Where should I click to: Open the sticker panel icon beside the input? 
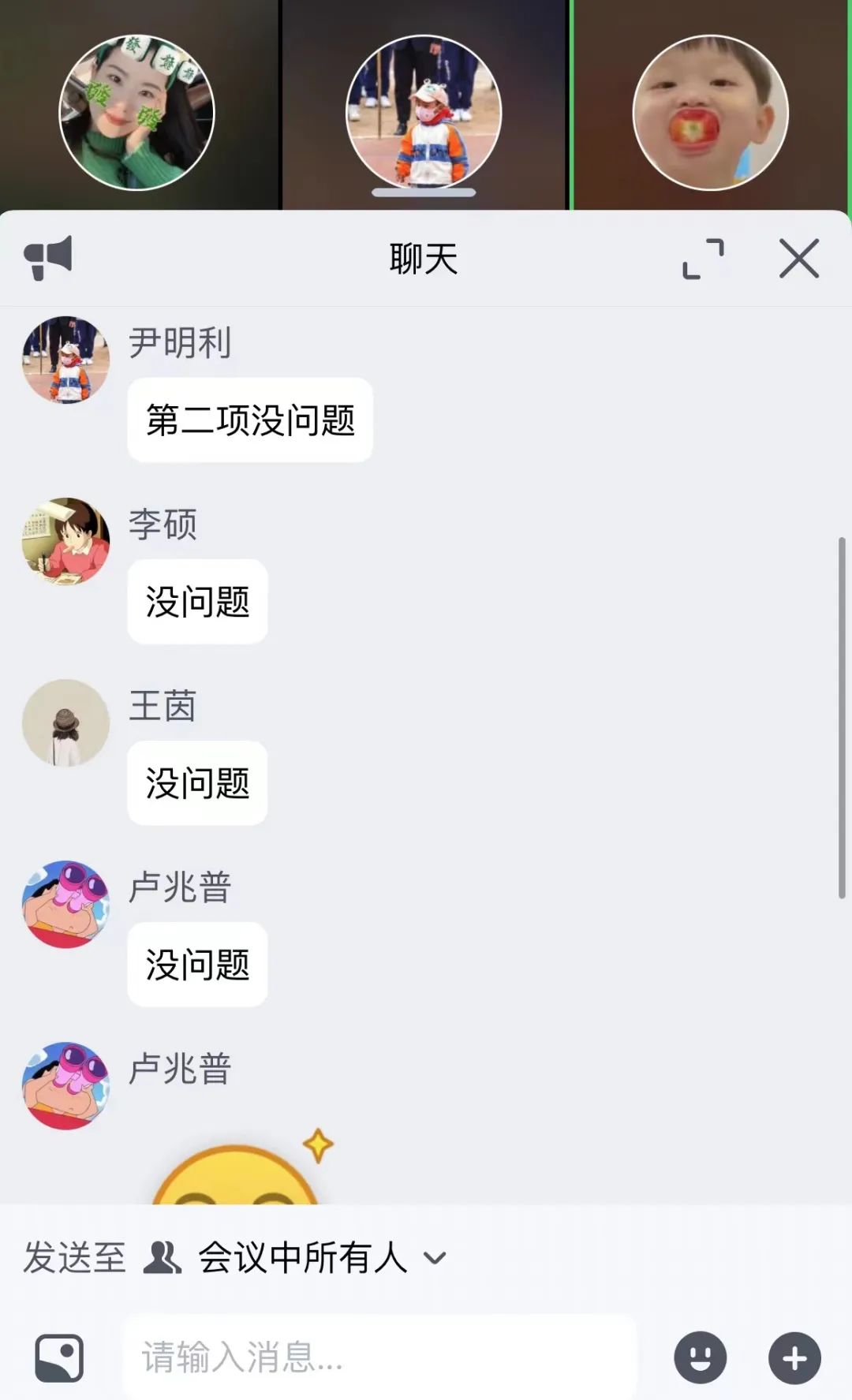(x=59, y=1357)
